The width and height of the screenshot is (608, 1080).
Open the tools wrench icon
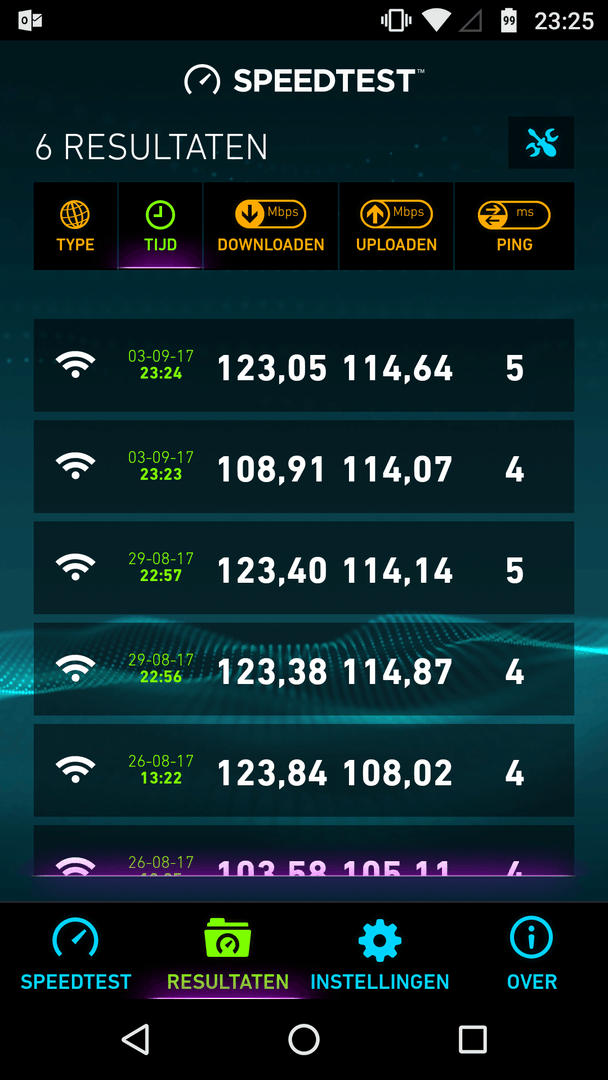pyautogui.click(x=541, y=143)
